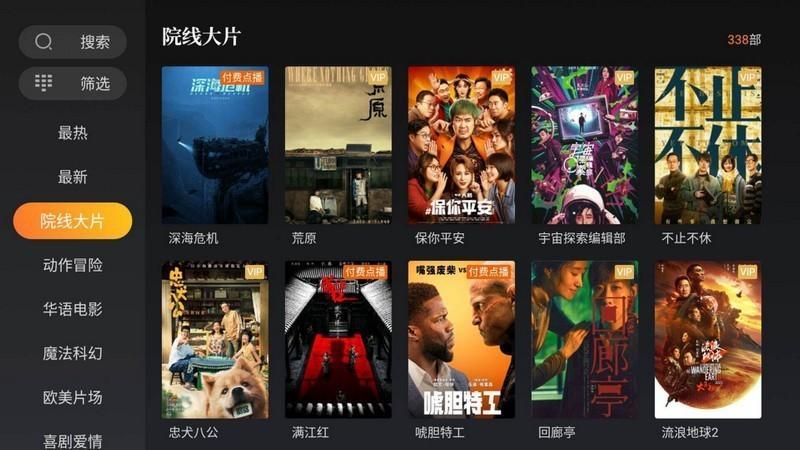Open the 搜索 search button

(73, 42)
